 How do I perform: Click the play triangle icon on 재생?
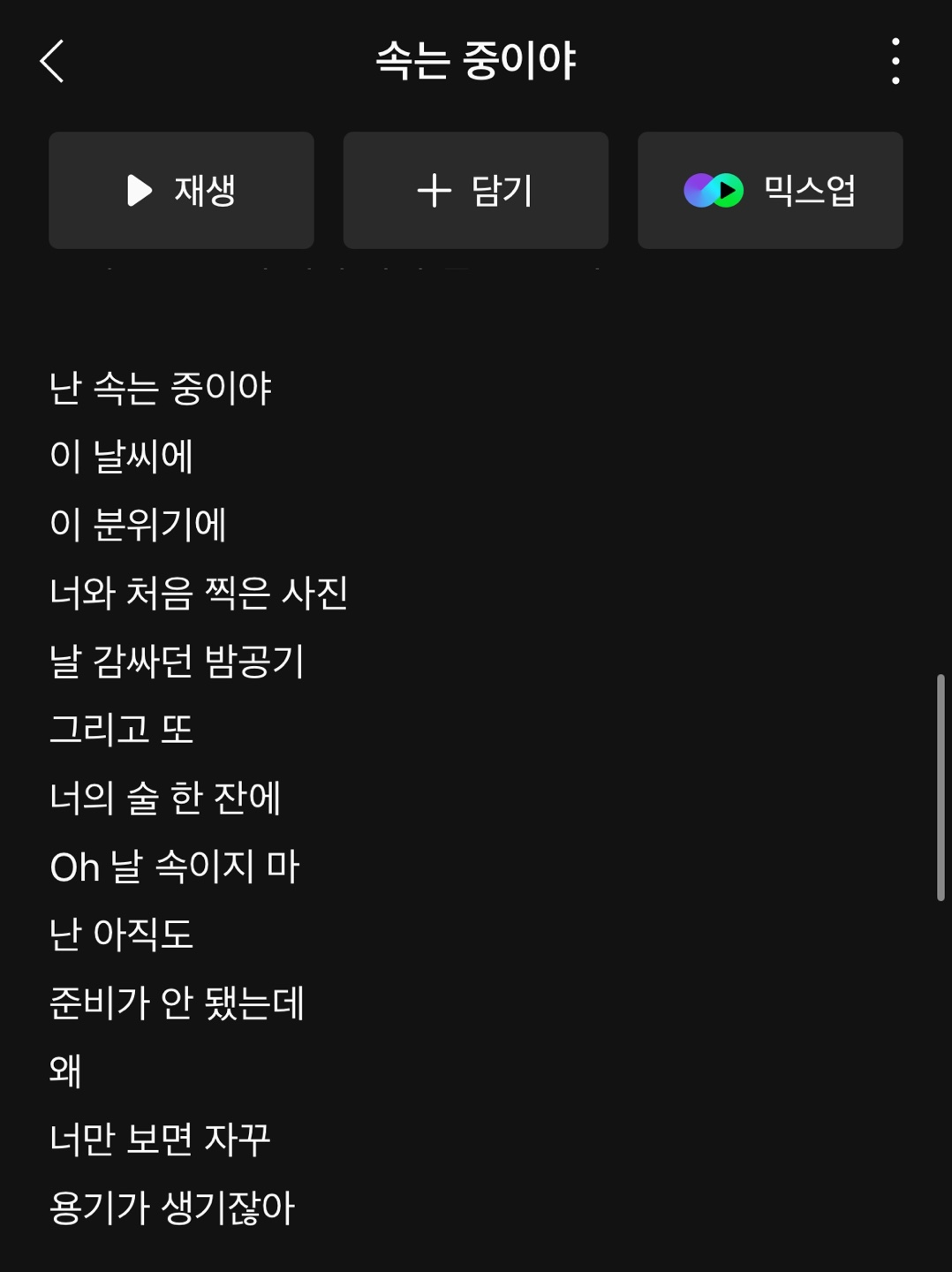138,190
